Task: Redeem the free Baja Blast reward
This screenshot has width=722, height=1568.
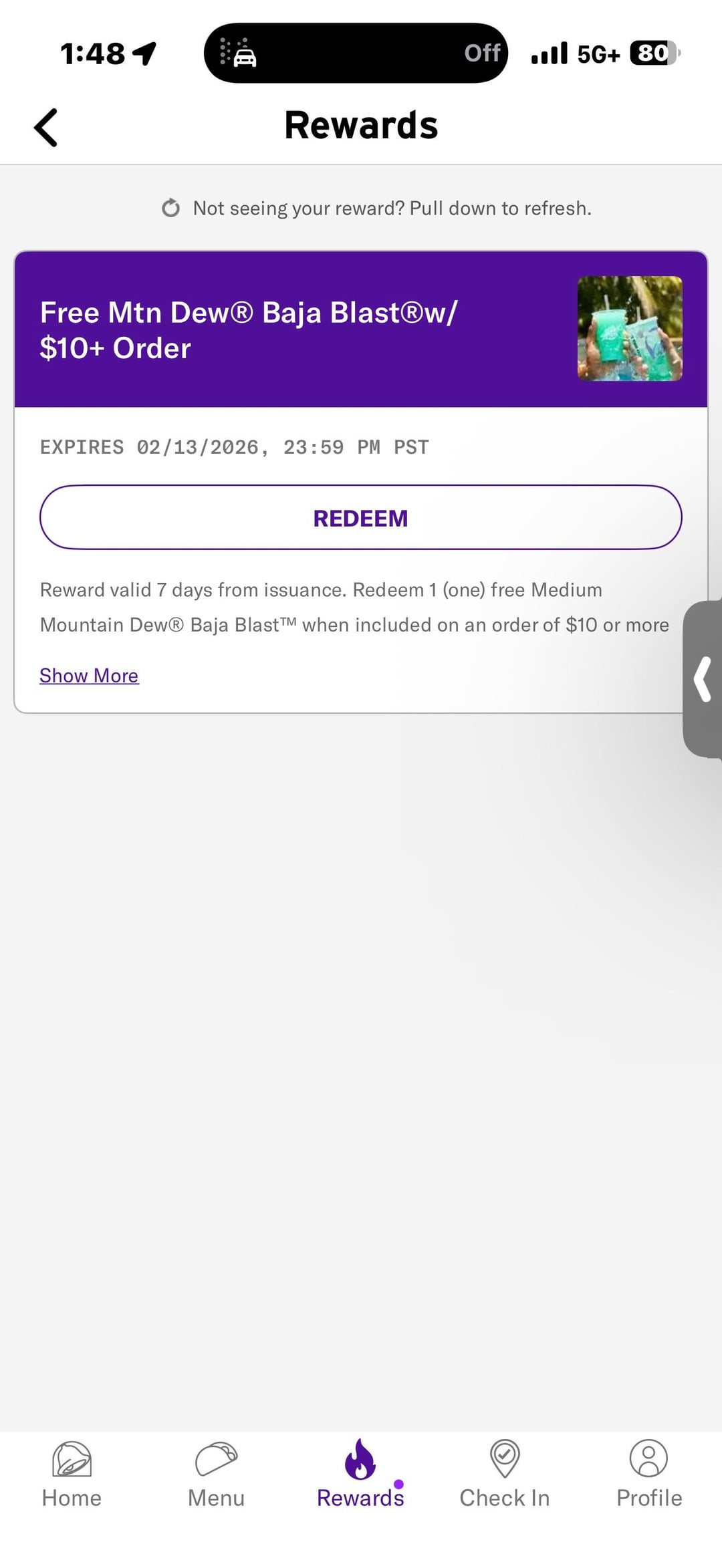Action: [x=360, y=518]
